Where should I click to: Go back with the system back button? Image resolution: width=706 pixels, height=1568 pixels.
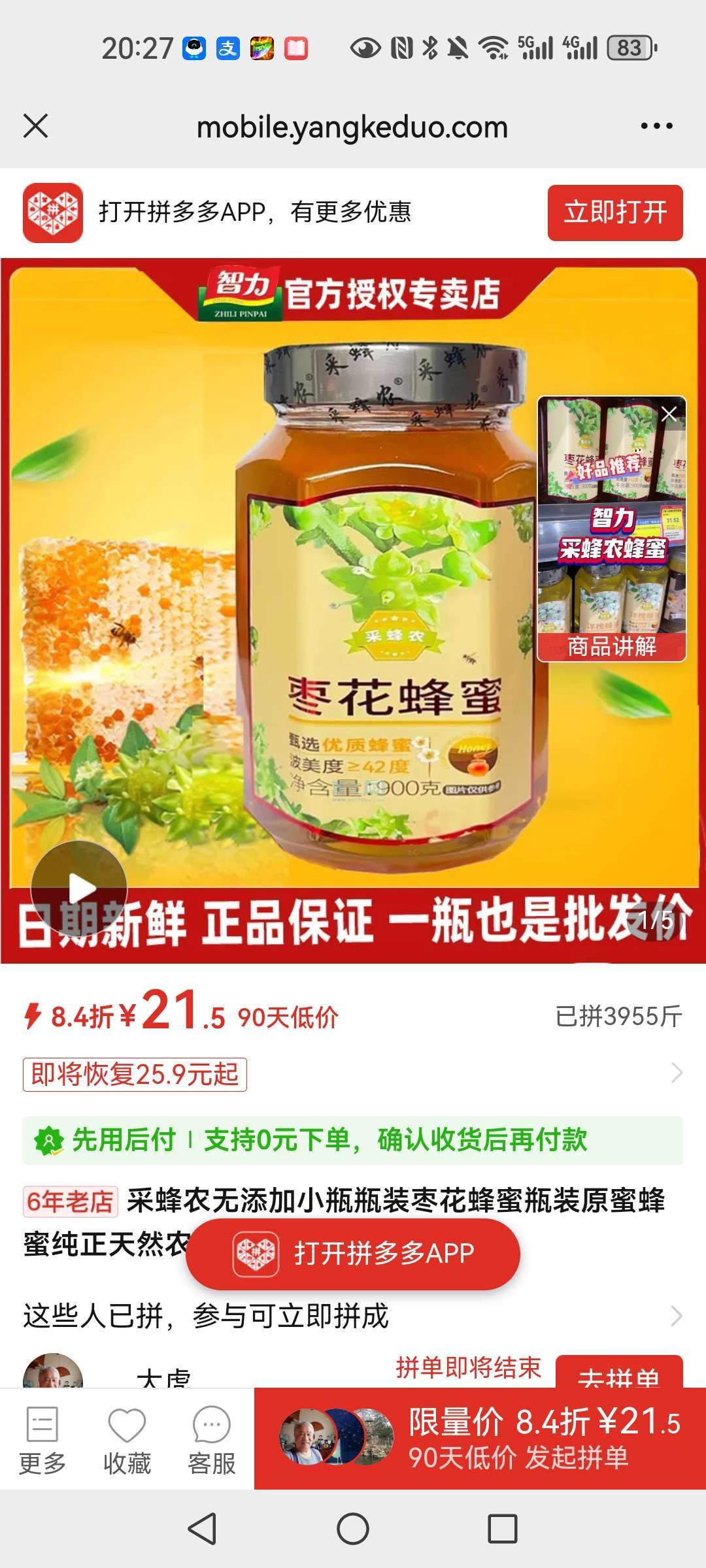pyautogui.click(x=202, y=1529)
